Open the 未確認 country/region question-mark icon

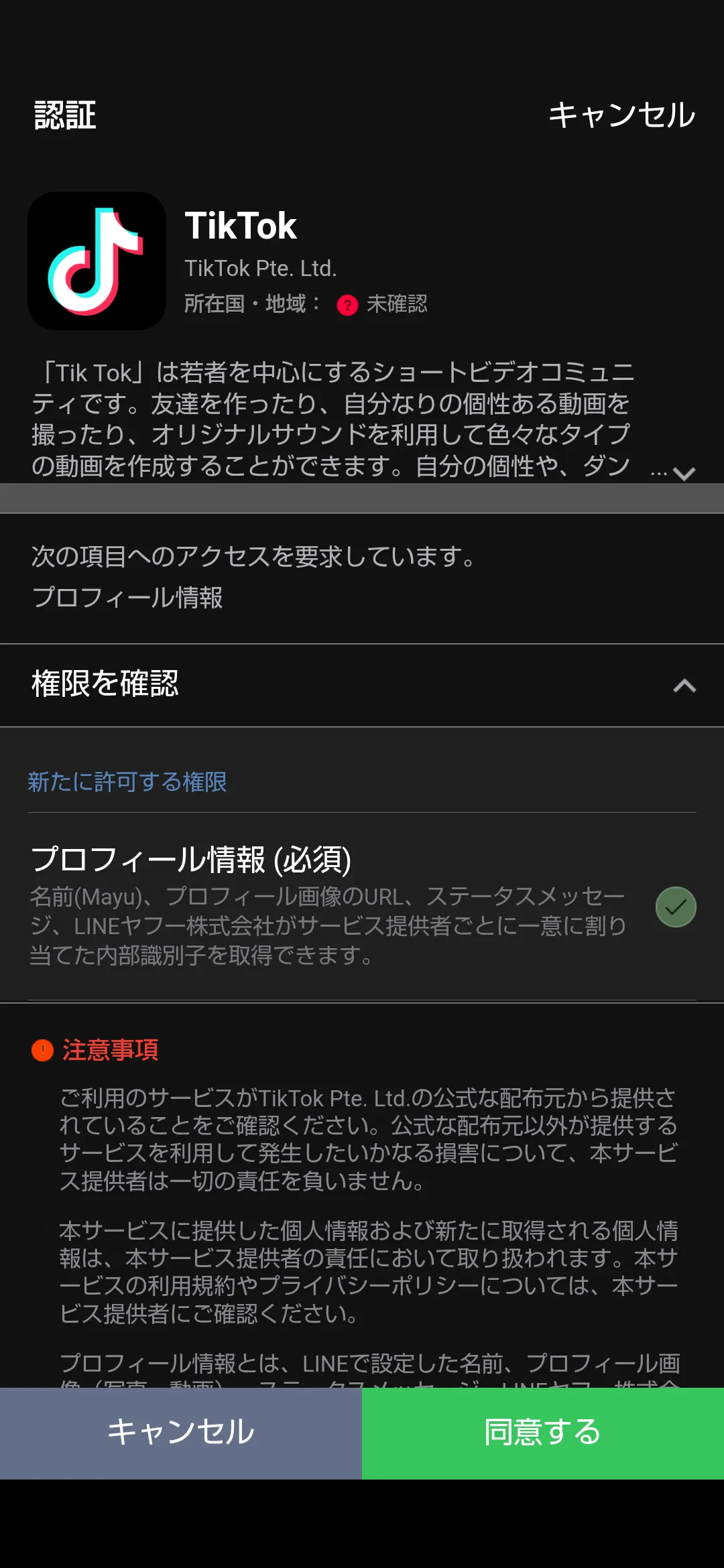pos(347,305)
